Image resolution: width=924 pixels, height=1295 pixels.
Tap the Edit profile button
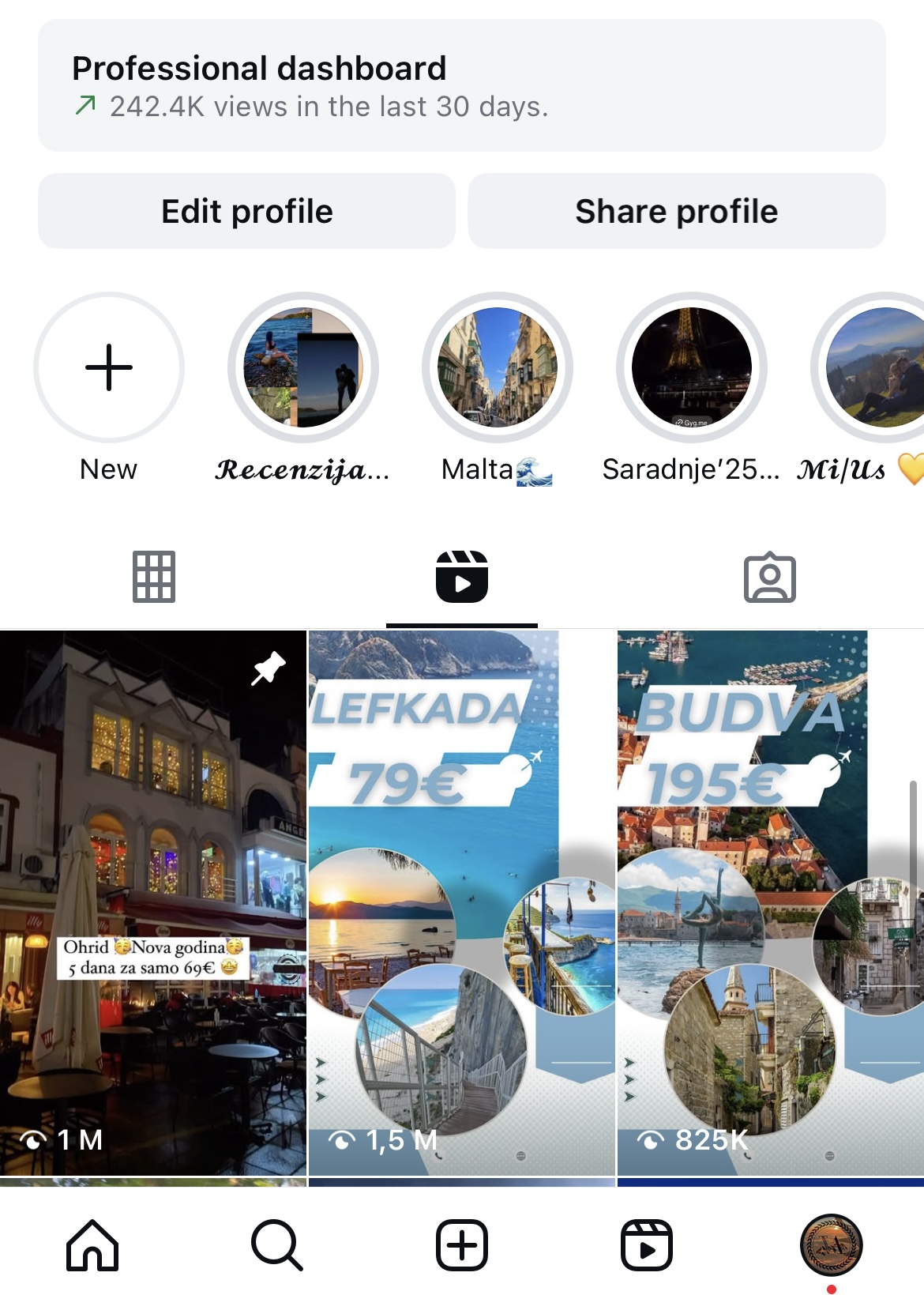point(246,212)
